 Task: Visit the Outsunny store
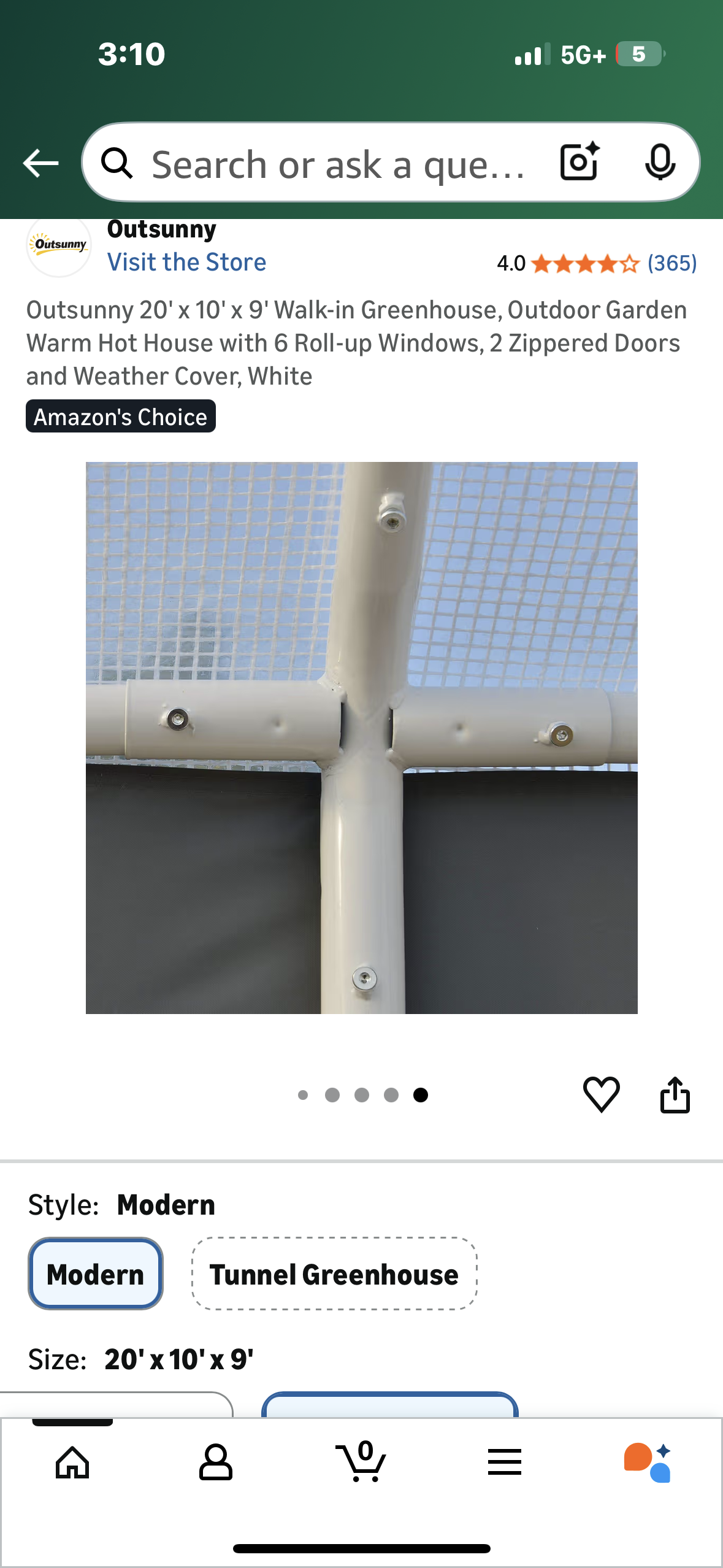(x=186, y=263)
